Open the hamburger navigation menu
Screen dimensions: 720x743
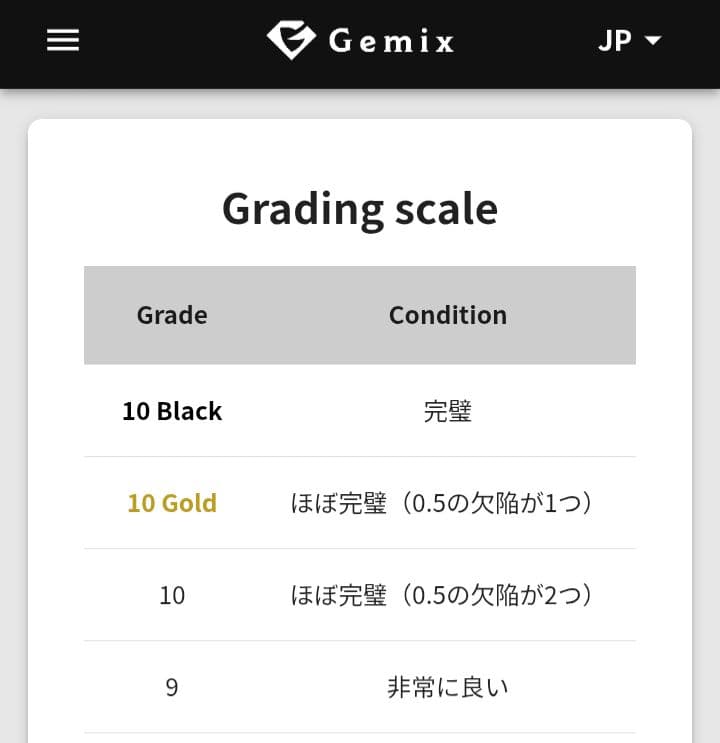point(62,40)
